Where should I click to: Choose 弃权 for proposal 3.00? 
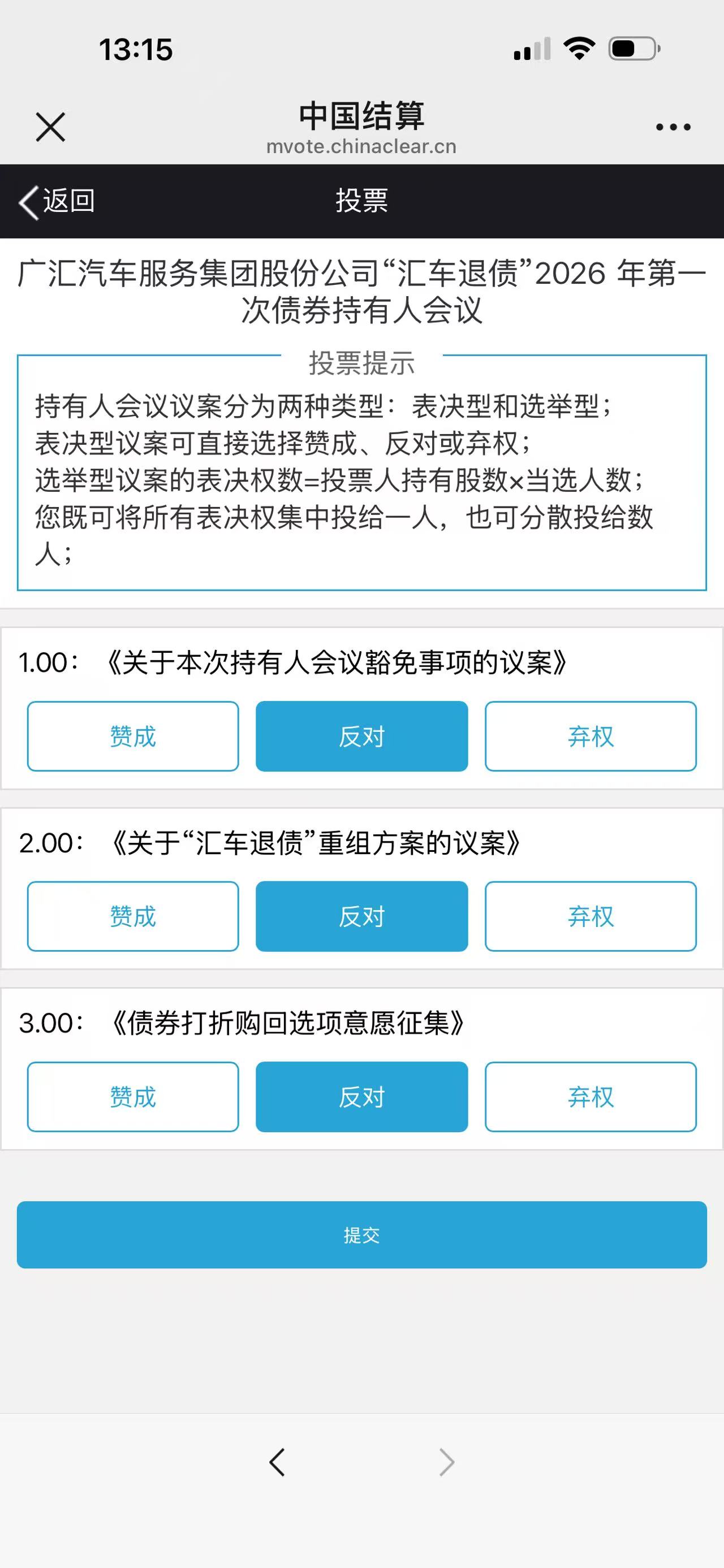(591, 1097)
